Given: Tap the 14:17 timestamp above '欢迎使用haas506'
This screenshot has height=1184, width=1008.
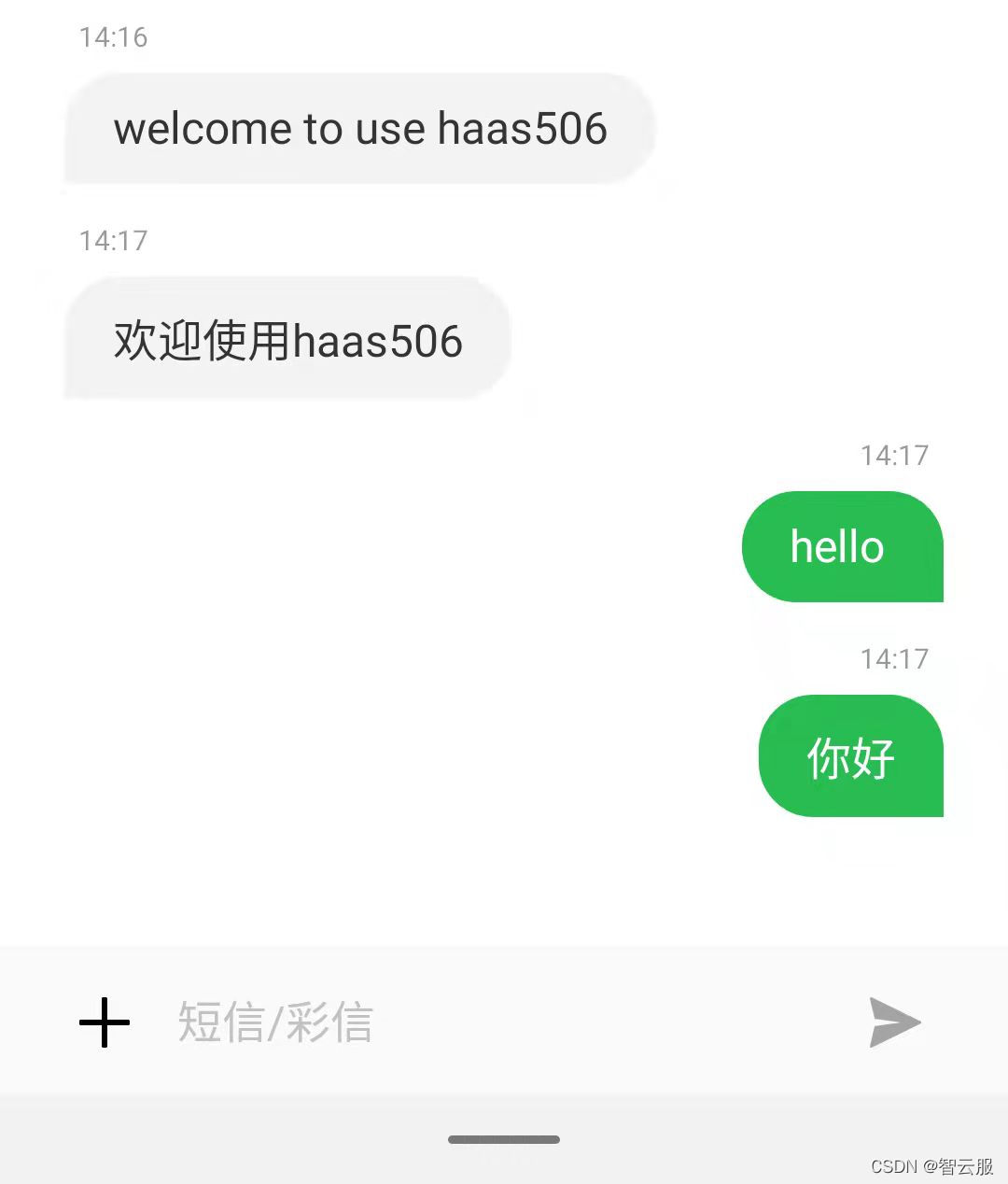Looking at the screenshot, I should (x=114, y=240).
